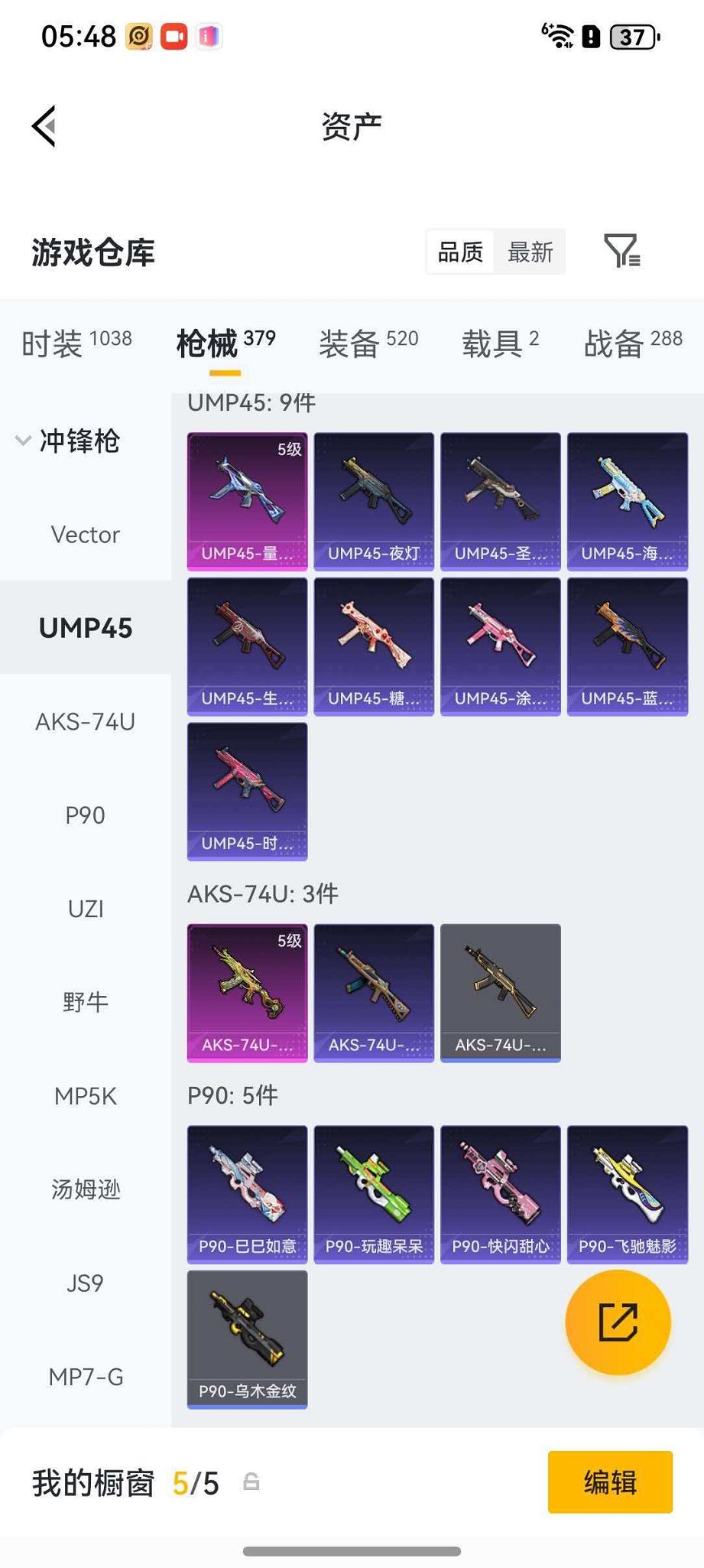Open the P90-乌木金纹 skin tile
The width and height of the screenshot is (704, 1568).
[247, 1339]
